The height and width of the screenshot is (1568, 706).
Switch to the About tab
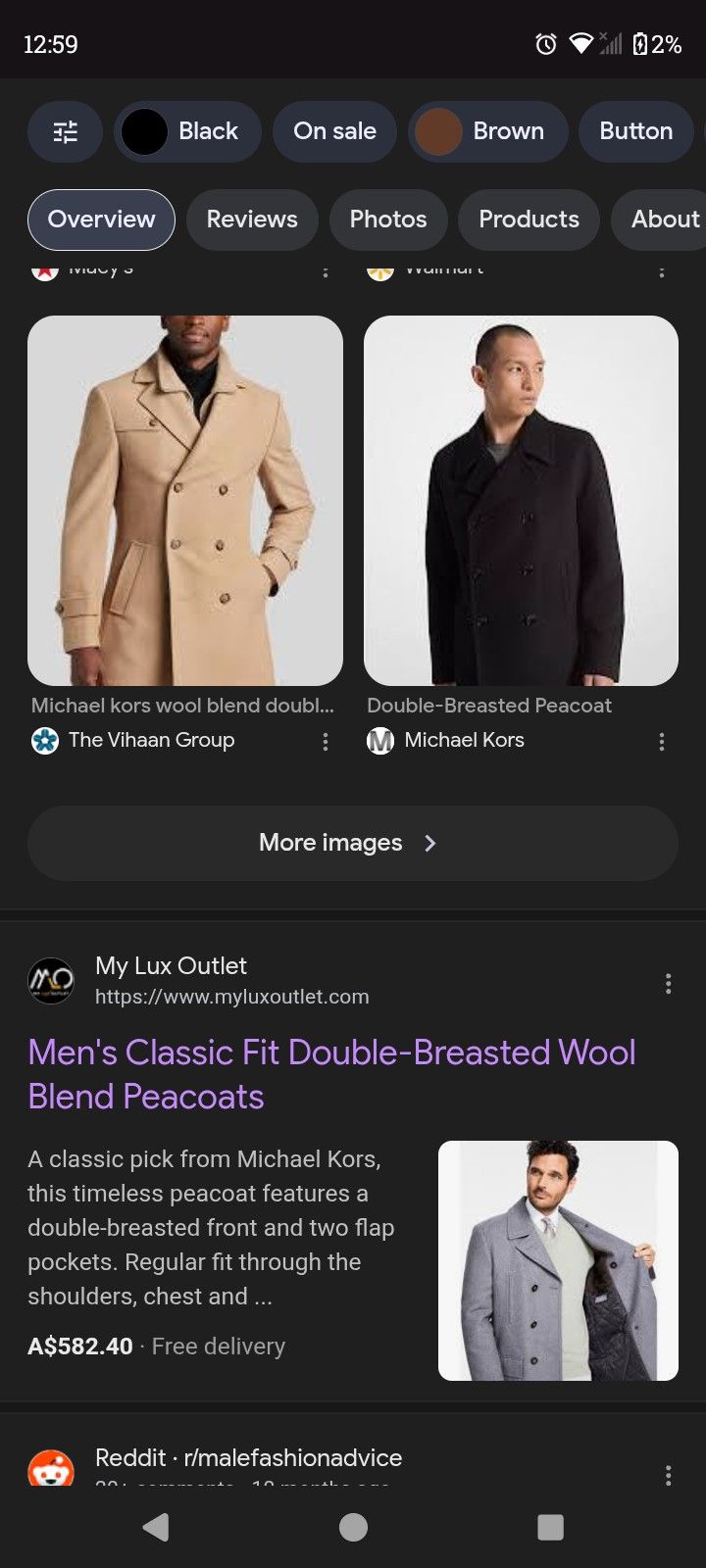(x=664, y=220)
